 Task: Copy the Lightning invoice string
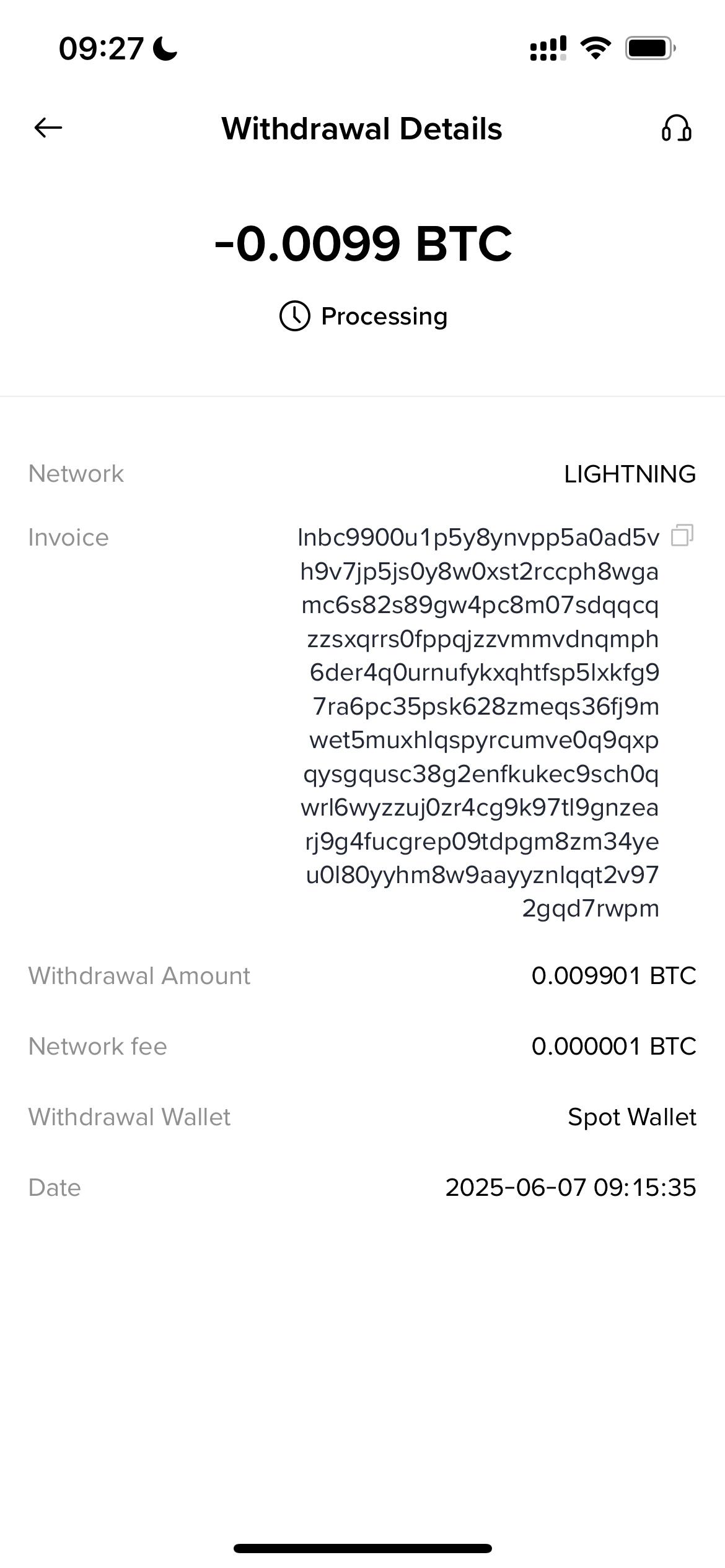coord(682,536)
